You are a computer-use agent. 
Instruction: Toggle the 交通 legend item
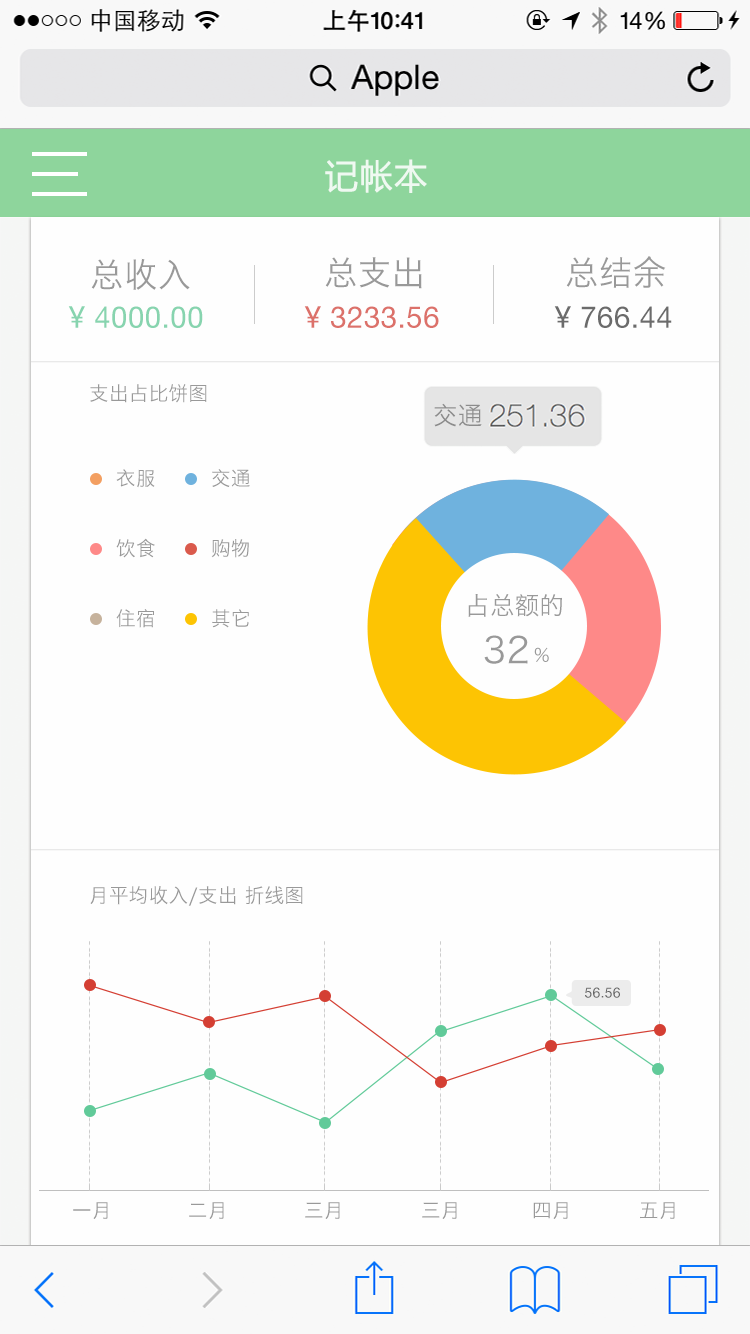218,479
